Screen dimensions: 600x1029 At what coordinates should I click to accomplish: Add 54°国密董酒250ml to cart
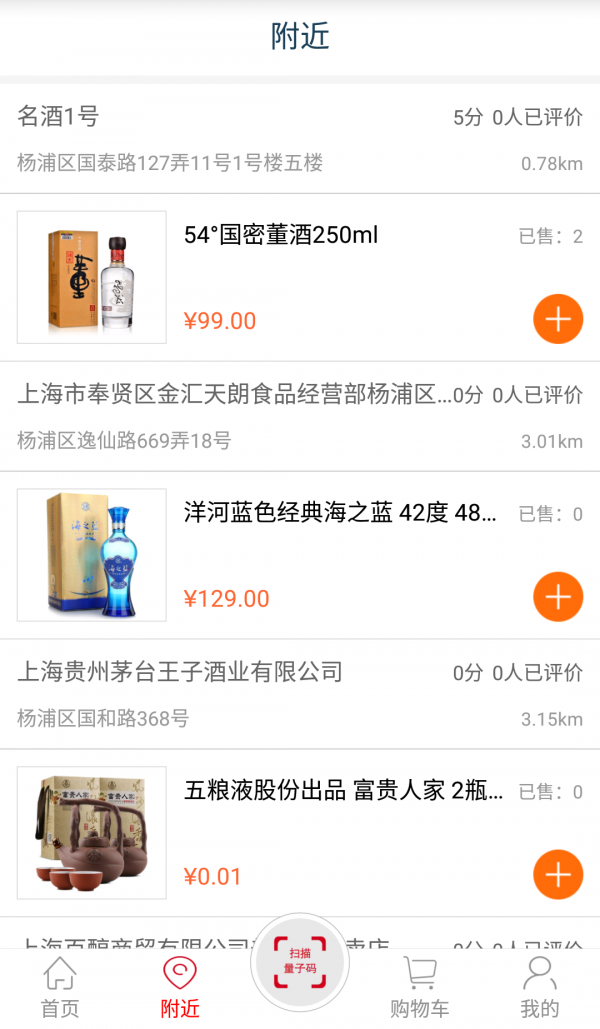[558, 319]
